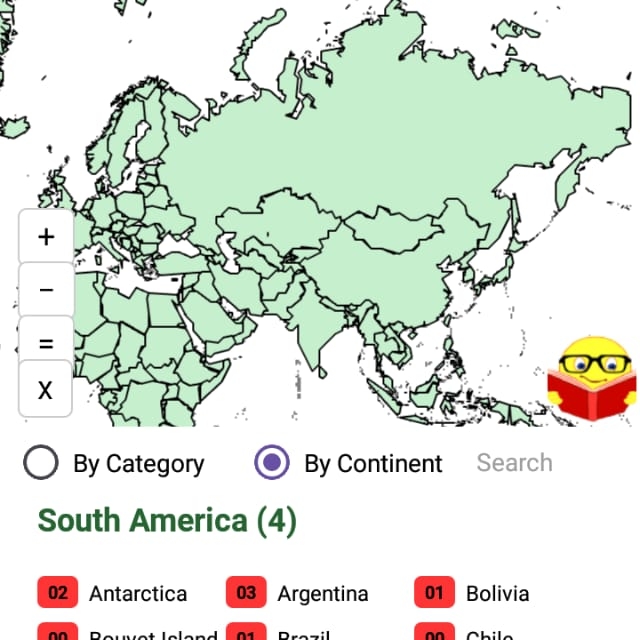Tap the equals reset-zoom map button
The height and width of the screenshot is (640, 640).
coord(46,343)
